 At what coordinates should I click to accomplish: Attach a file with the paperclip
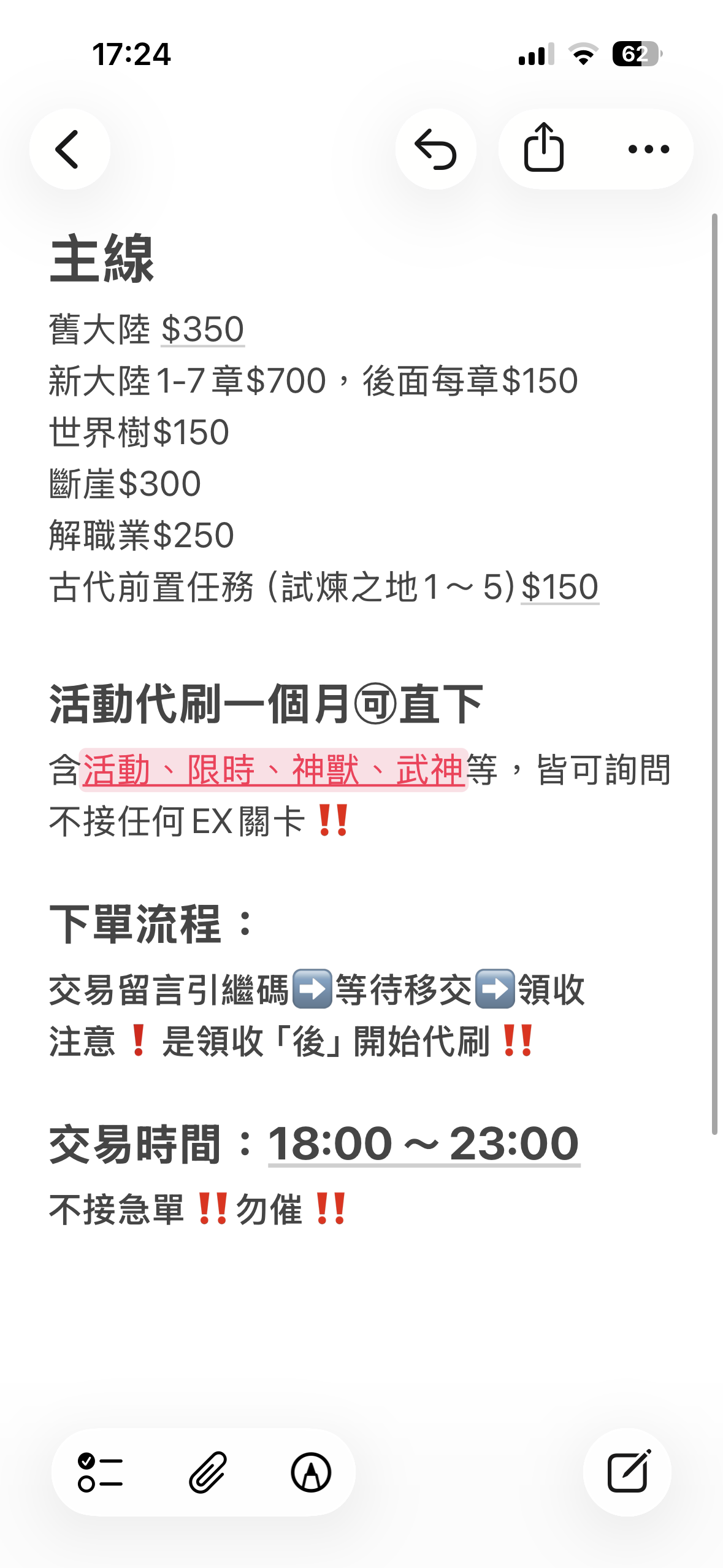tap(208, 1472)
